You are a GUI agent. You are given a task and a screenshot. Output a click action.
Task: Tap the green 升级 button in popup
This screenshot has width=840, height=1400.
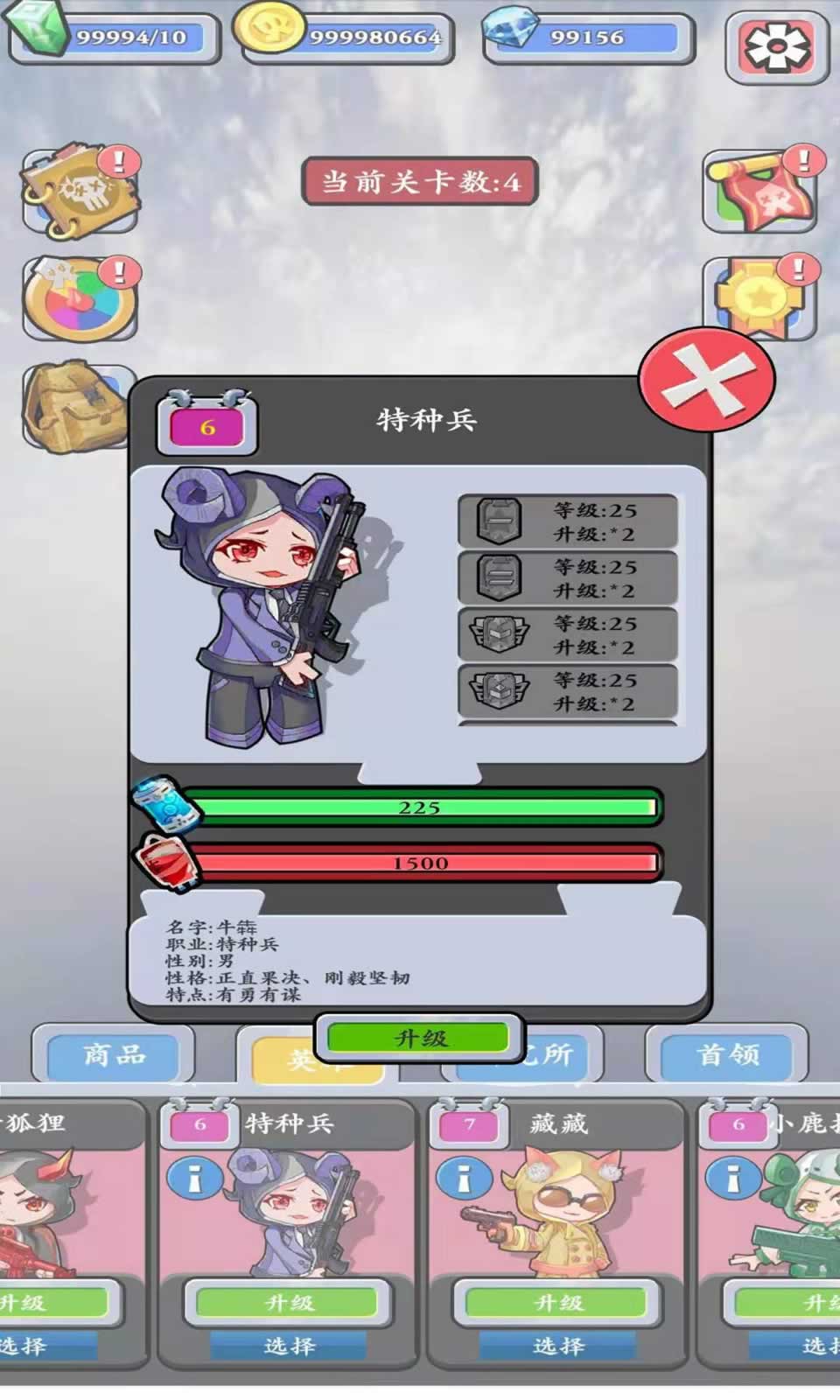419,1038
